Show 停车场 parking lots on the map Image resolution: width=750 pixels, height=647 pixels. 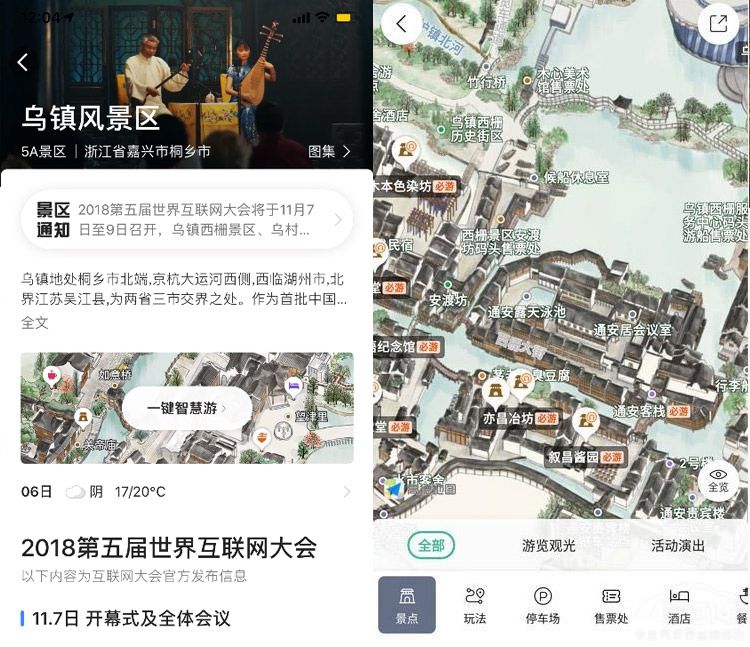[x=543, y=604]
